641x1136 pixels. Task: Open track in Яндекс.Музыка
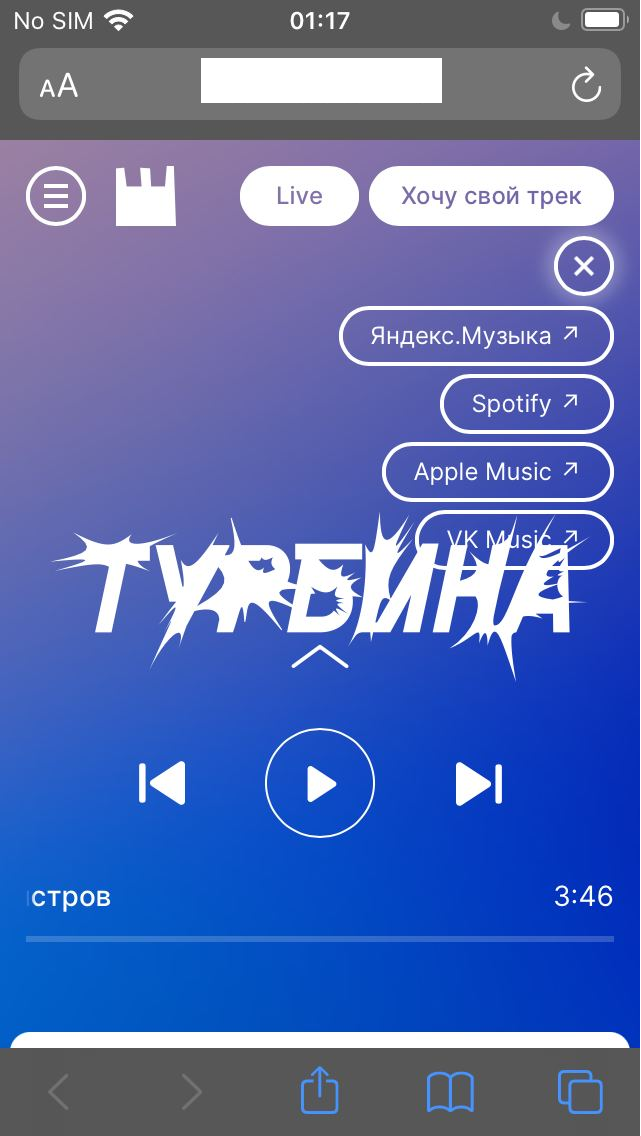pos(476,336)
